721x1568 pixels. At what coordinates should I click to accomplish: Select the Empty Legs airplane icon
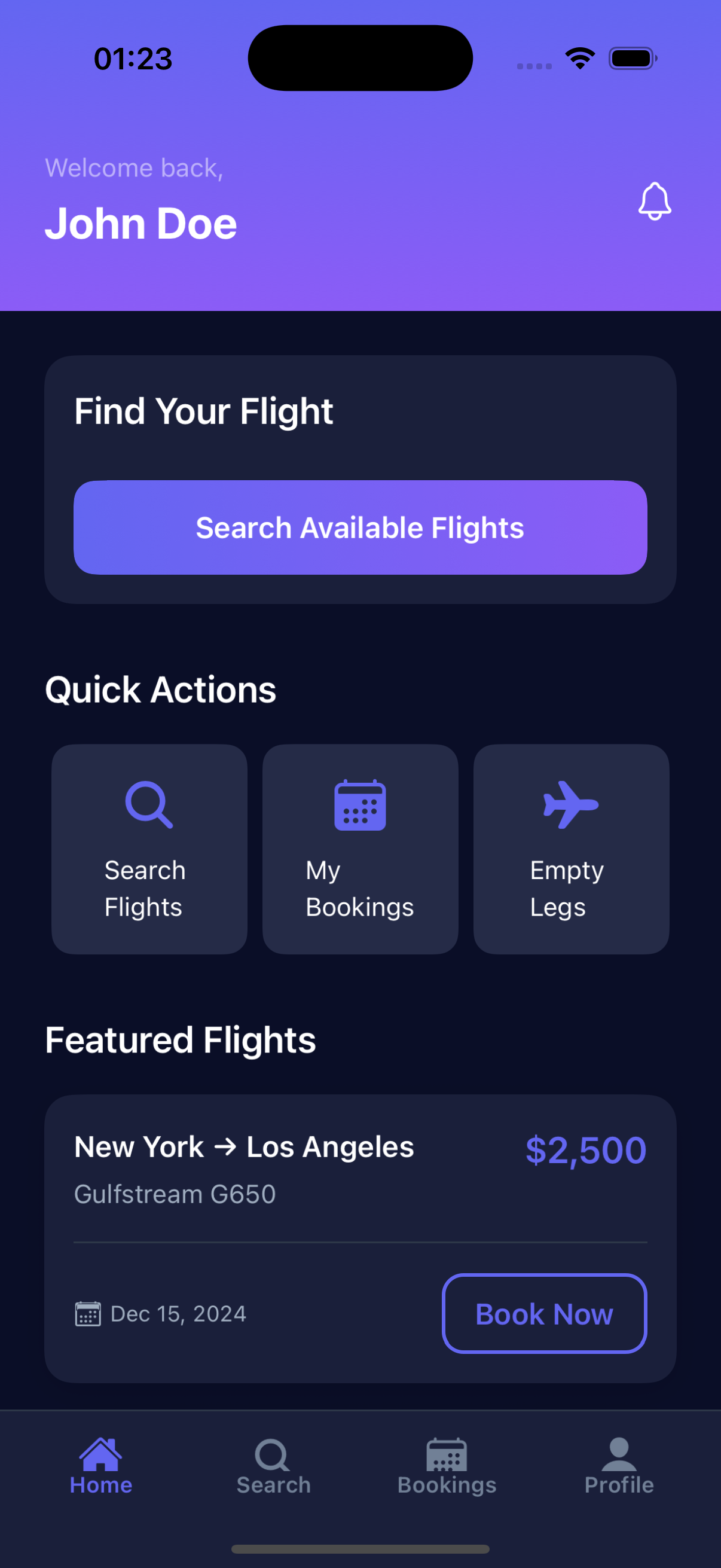[571, 806]
